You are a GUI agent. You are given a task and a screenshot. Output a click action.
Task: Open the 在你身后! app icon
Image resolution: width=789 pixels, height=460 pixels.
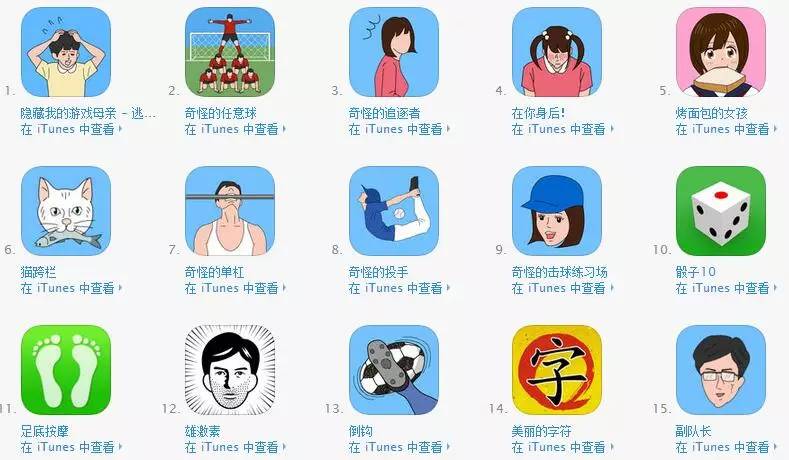pos(557,52)
